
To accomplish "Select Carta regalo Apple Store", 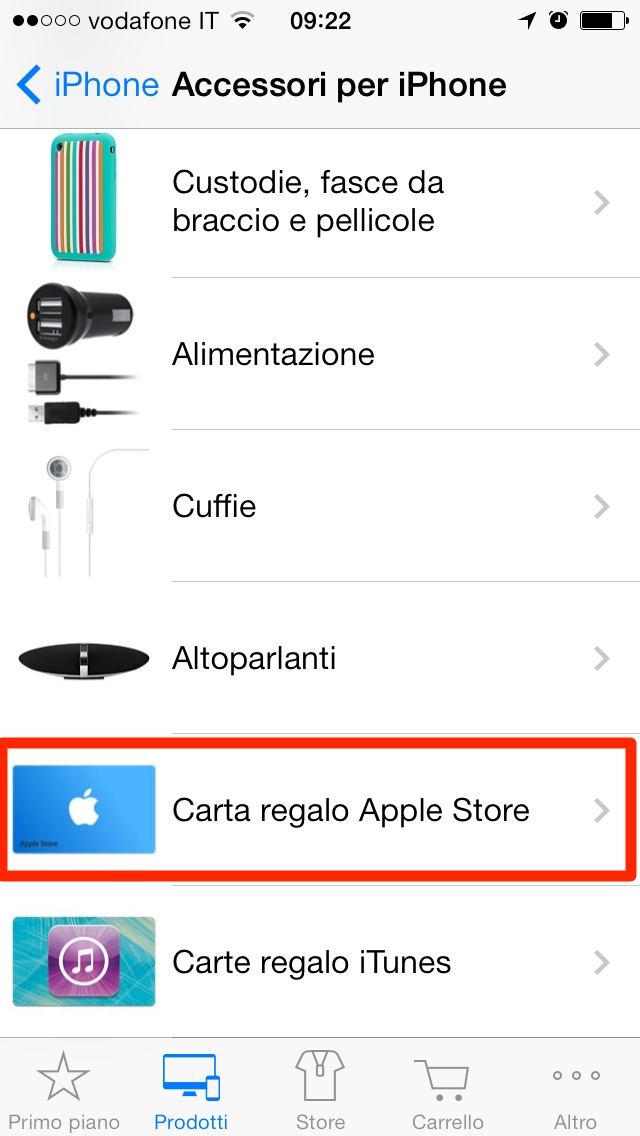I will coord(320,810).
